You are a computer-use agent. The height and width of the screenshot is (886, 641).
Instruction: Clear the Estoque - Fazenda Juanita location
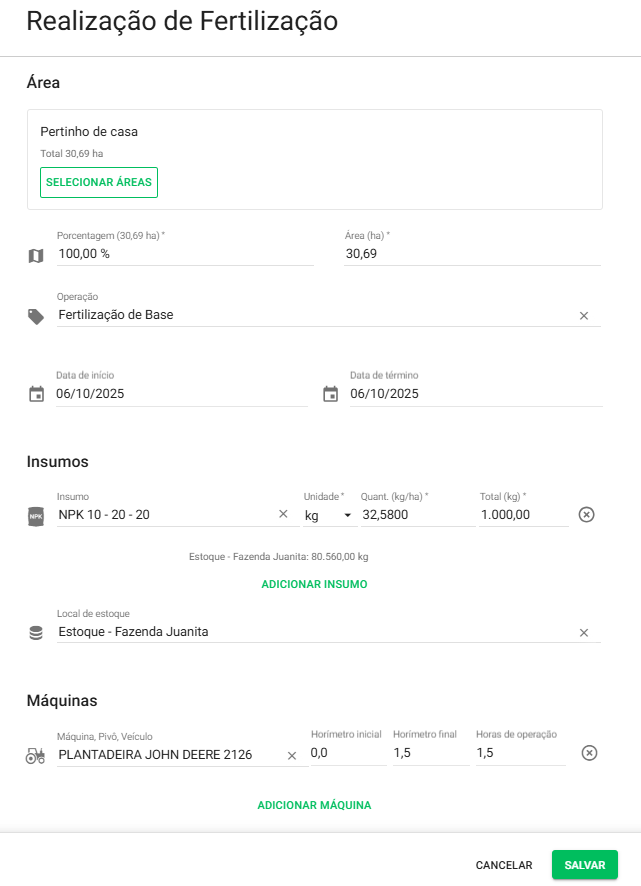584,632
